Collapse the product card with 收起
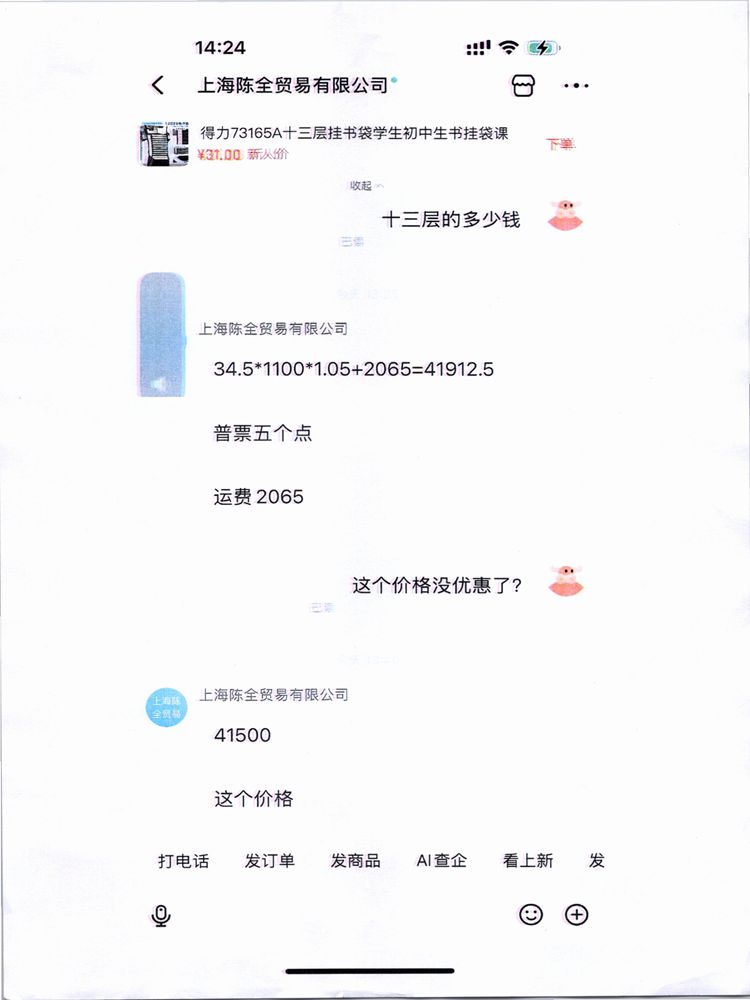 (366, 186)
